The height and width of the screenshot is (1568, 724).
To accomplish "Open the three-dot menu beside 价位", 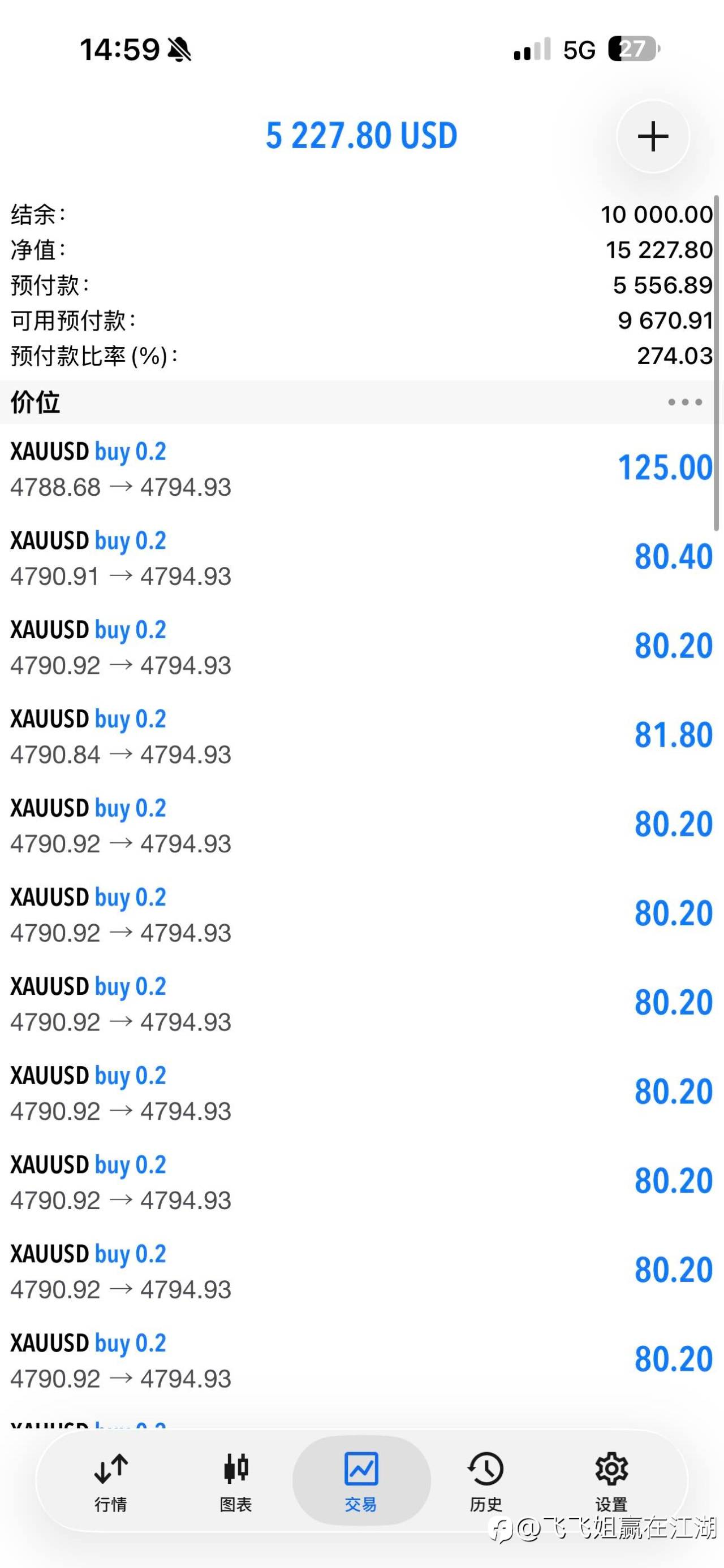I will [x=685, y=402].
